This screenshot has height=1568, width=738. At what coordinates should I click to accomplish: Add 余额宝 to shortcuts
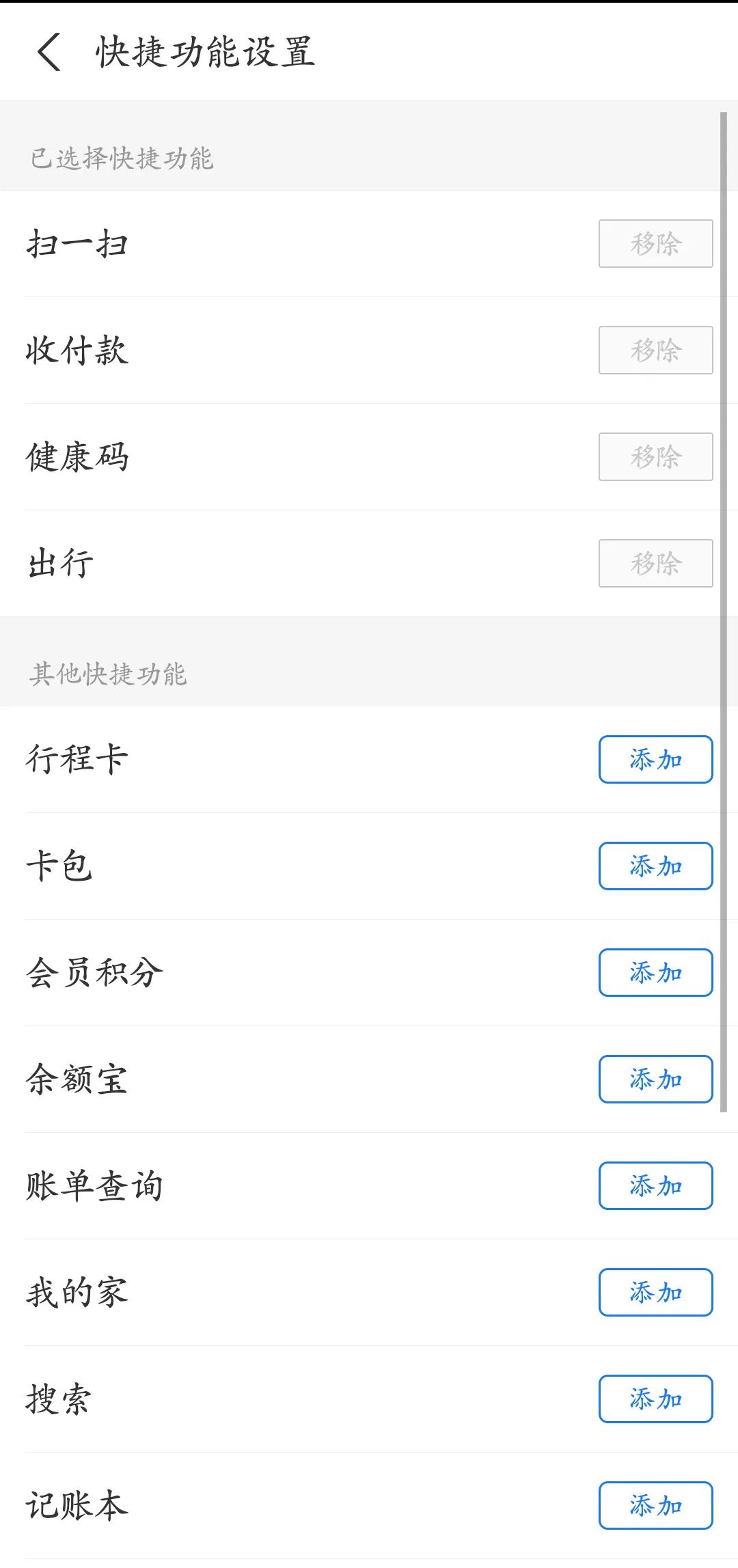click(x=655, y=1079)
